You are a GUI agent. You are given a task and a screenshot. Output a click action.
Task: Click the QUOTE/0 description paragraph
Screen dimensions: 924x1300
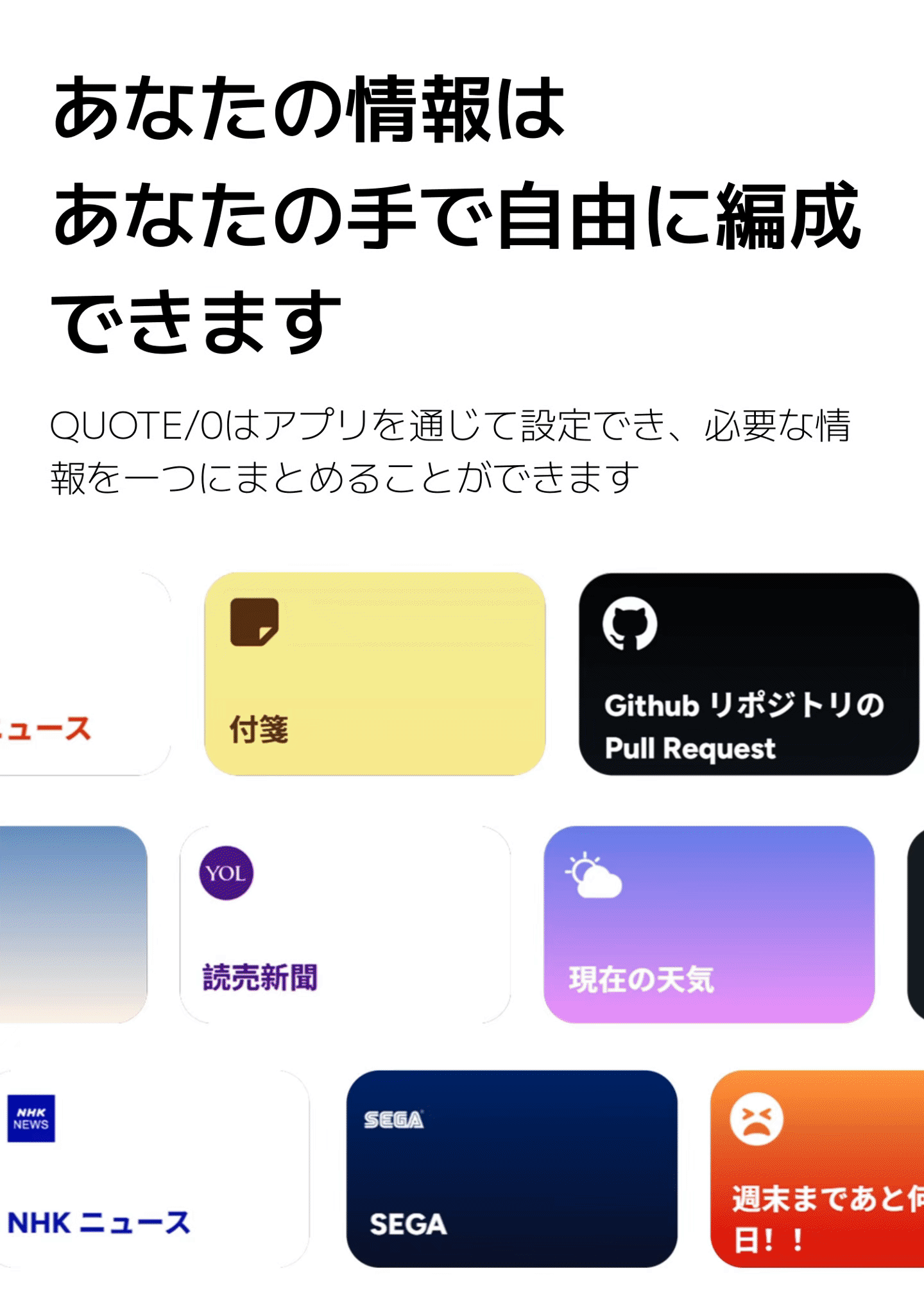(x=449, y=447)
